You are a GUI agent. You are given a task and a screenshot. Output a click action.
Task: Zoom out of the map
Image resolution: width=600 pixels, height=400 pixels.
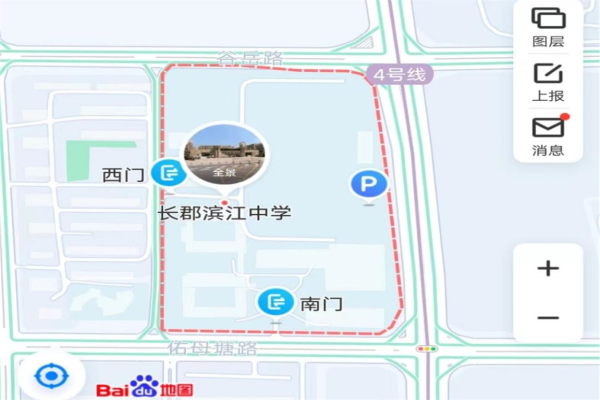click(548, 318)
